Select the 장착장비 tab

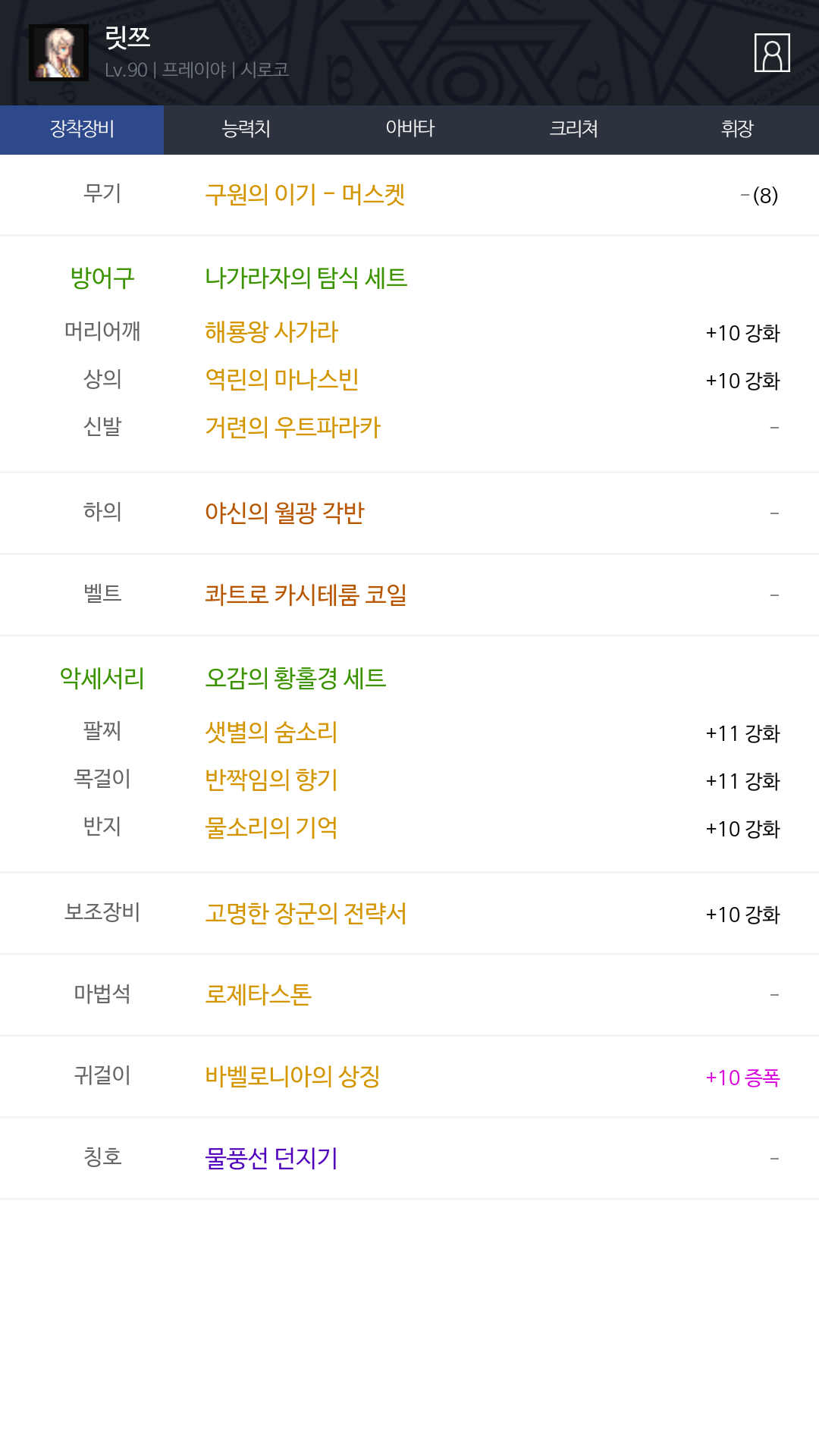coord(82,129)
